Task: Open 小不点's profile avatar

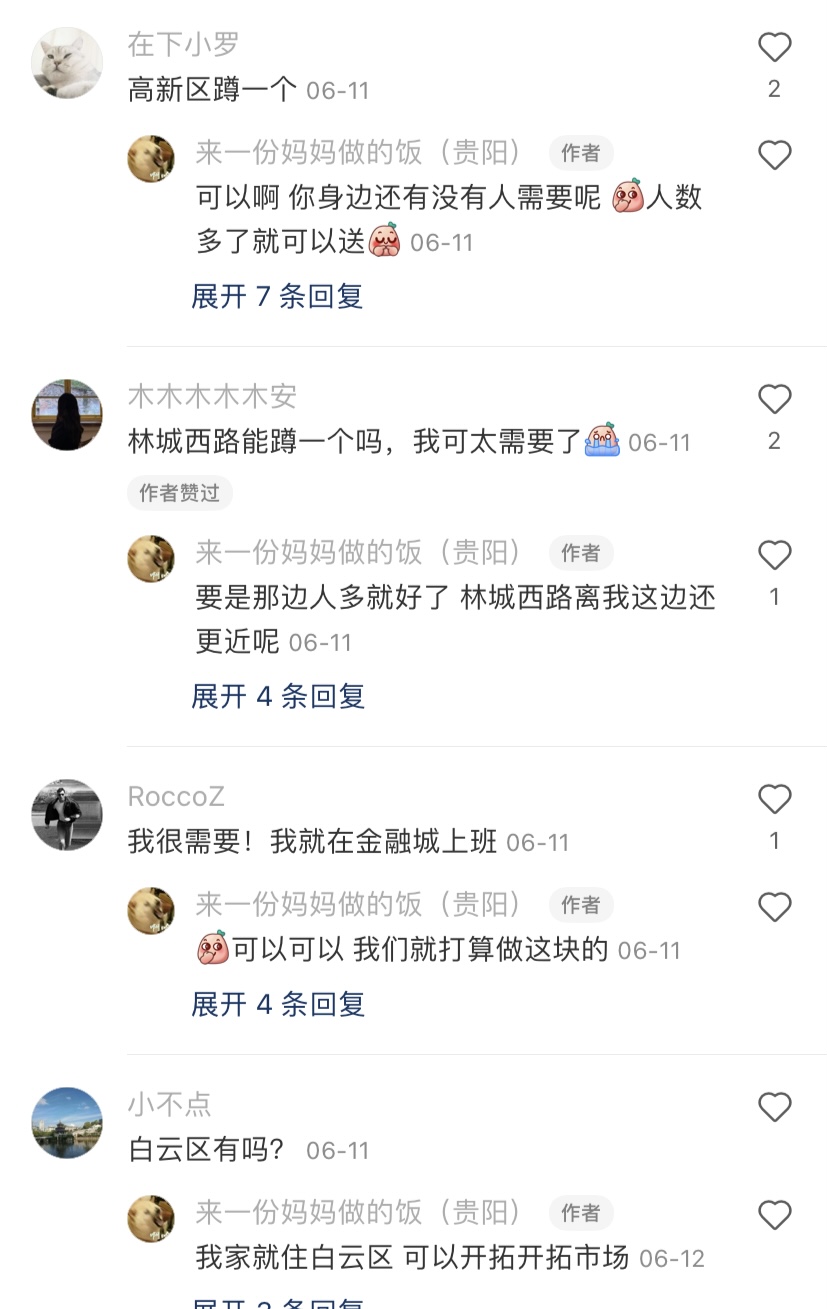Action: coord(67,1123)
